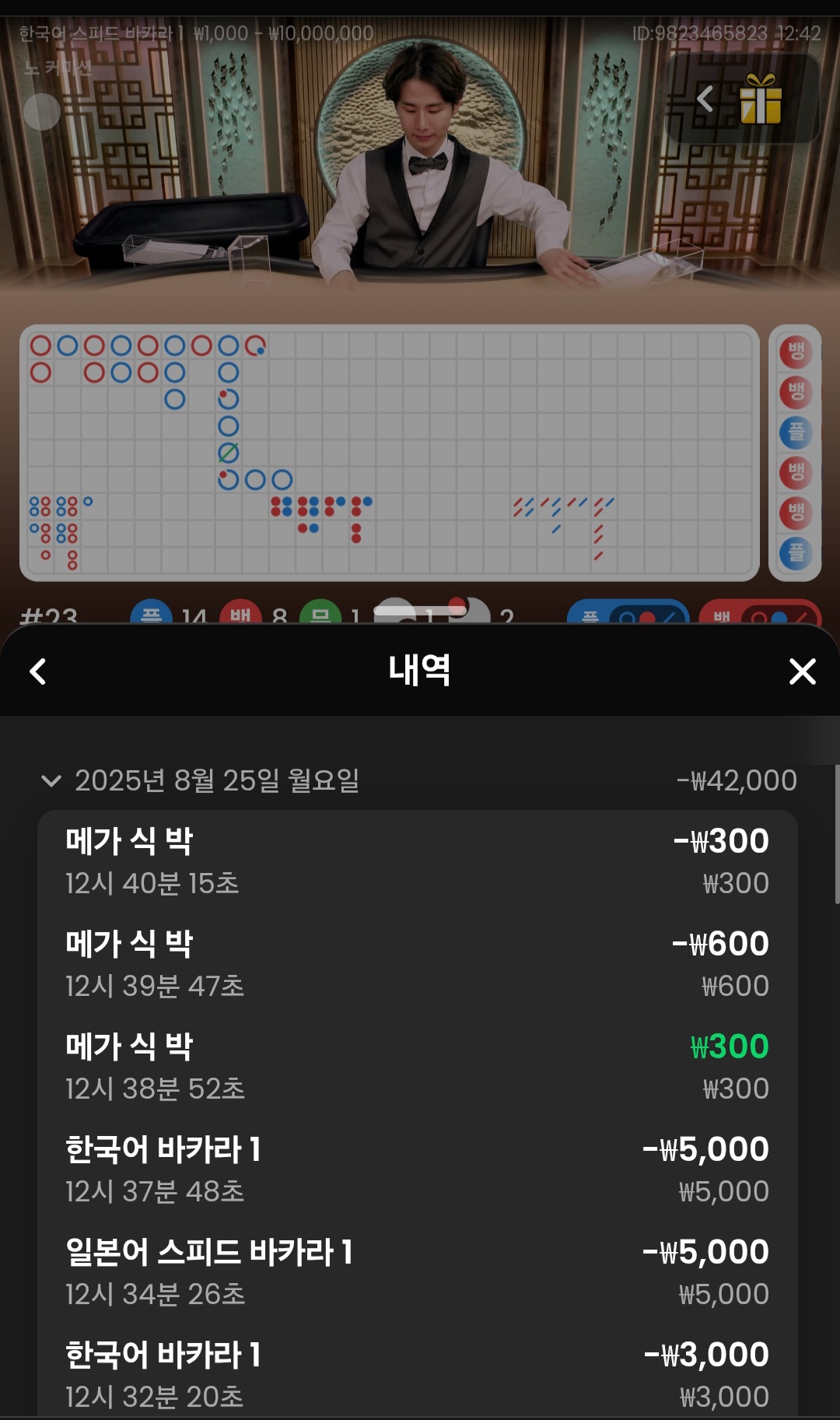Close the 내역 history panel
Viewport: 840px width, 1420px height.
point(802,671)
